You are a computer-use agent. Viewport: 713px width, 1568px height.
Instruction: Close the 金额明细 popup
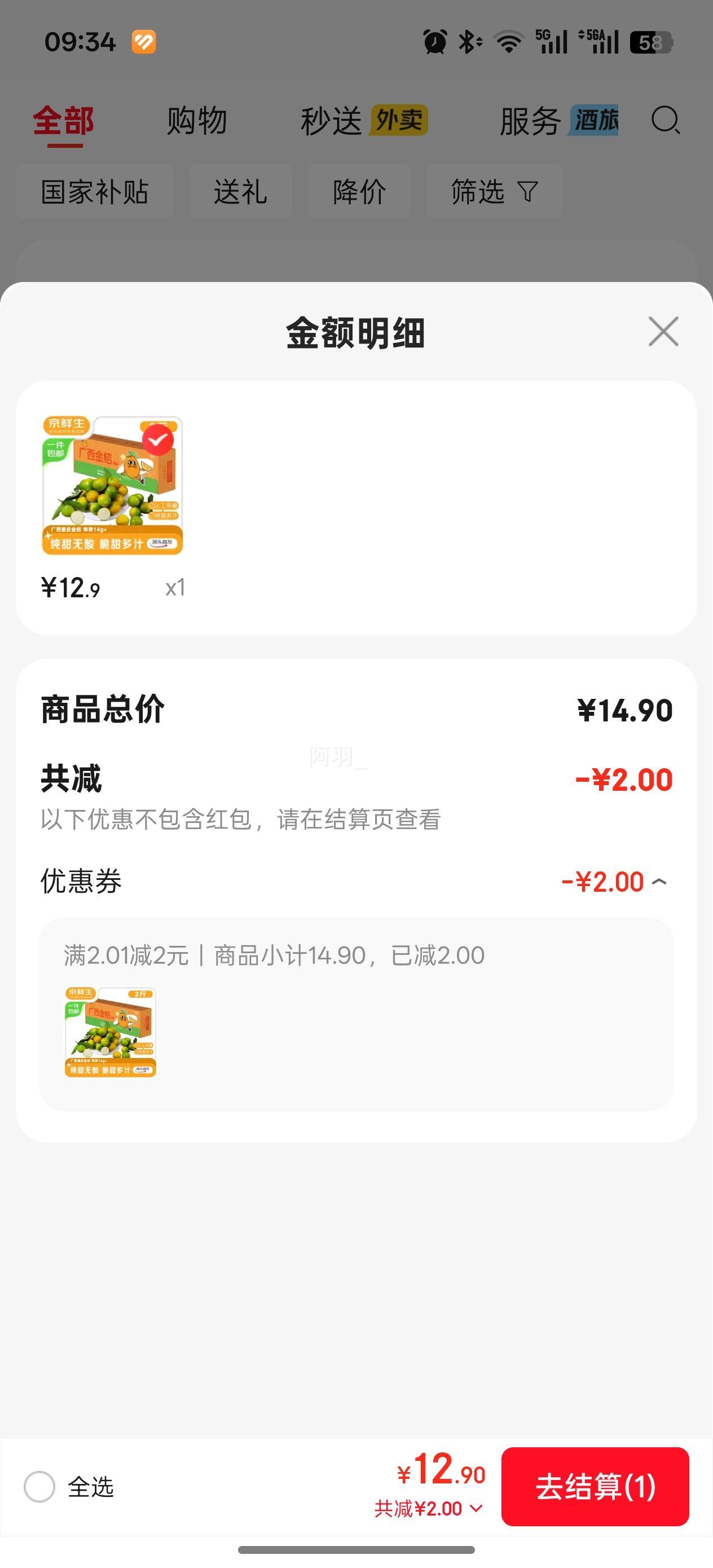(663, 332)
